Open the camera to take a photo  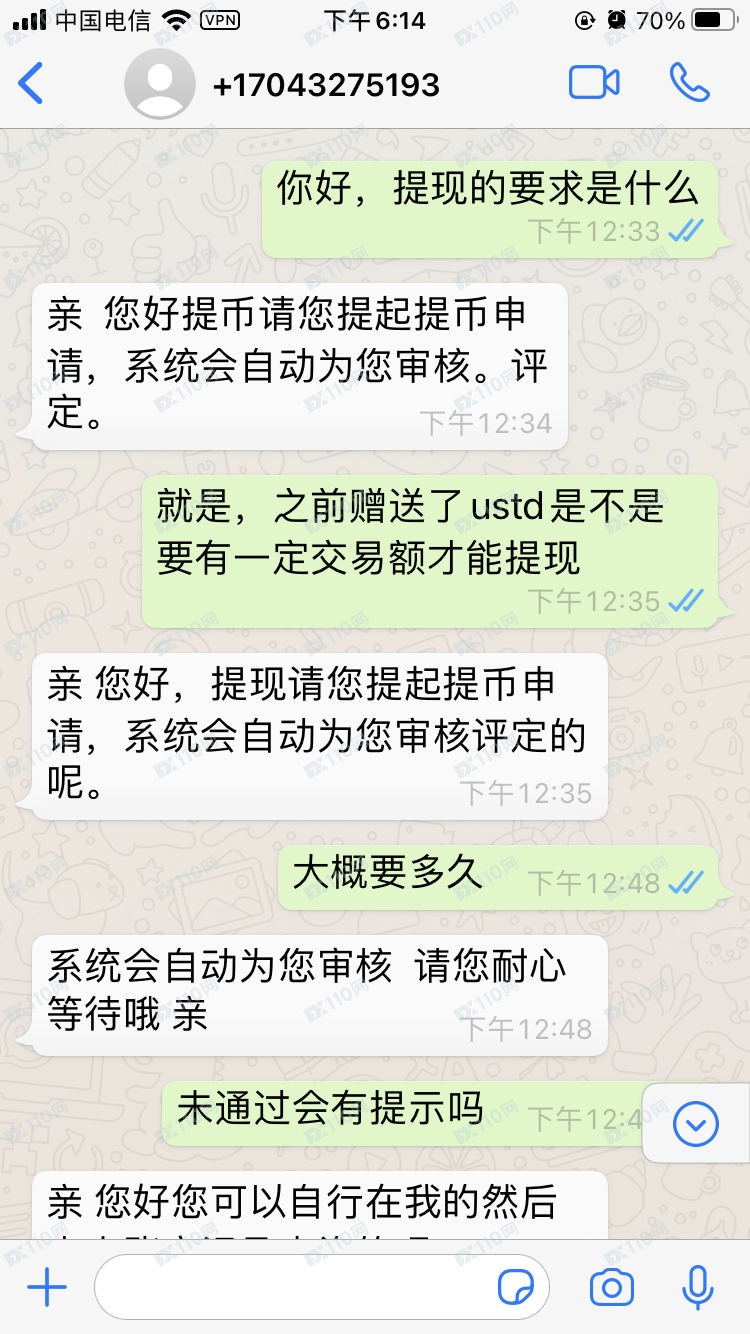pyautogui.click(x=611, y=1288)
